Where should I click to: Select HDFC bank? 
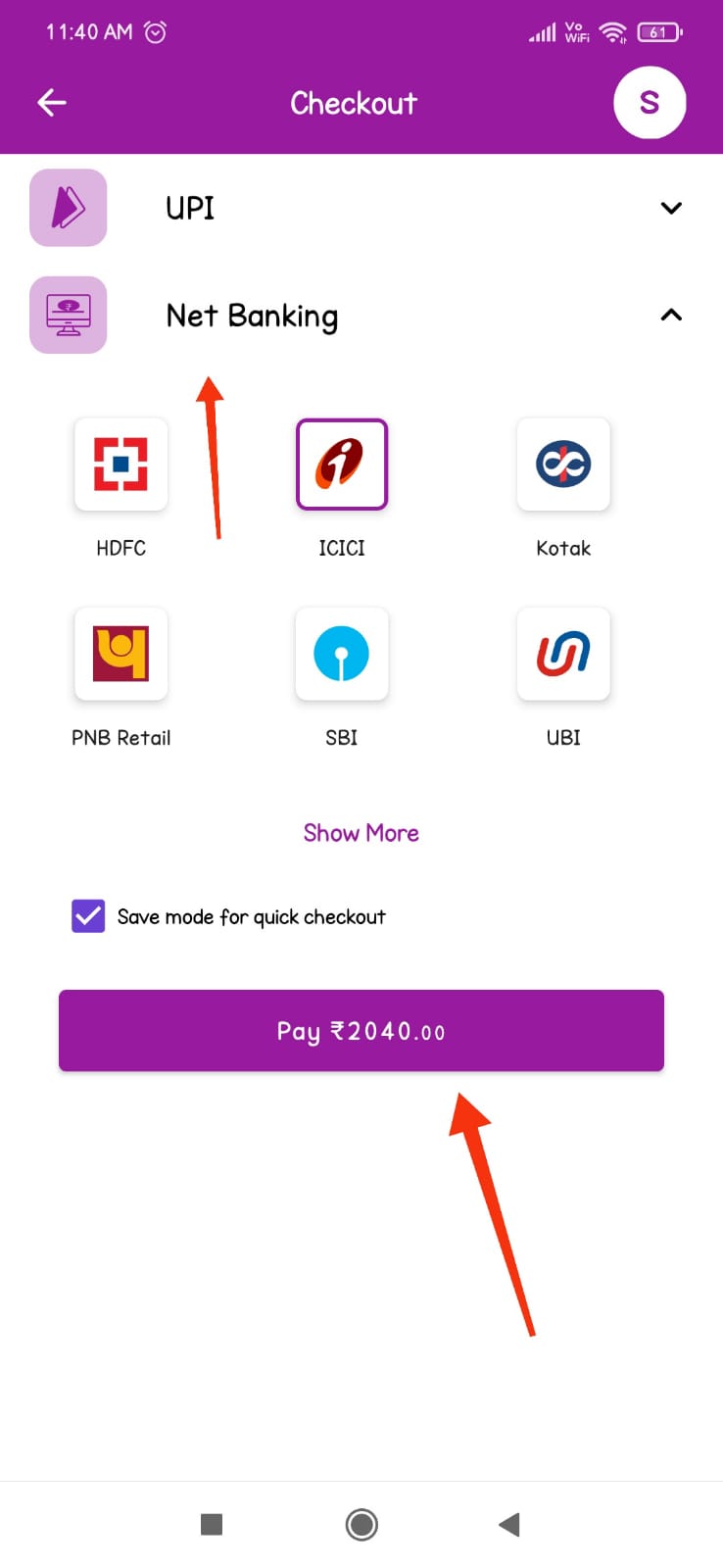click(120, 465)
